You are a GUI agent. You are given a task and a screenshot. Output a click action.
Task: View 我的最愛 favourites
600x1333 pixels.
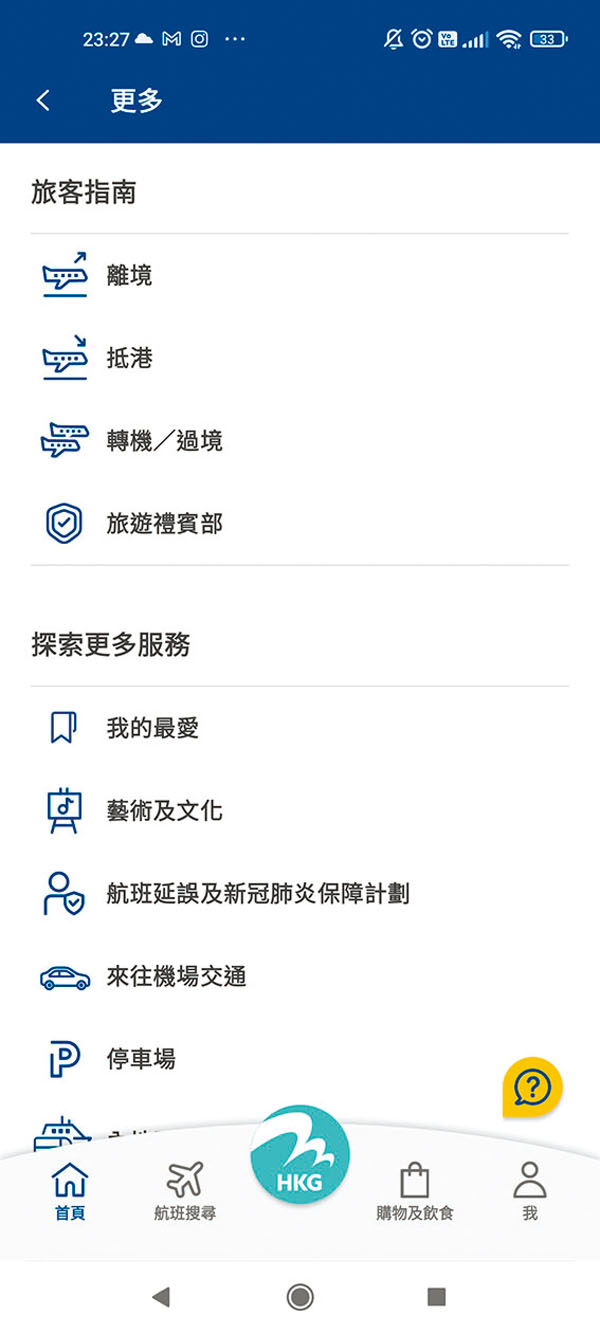pos(152,728)
